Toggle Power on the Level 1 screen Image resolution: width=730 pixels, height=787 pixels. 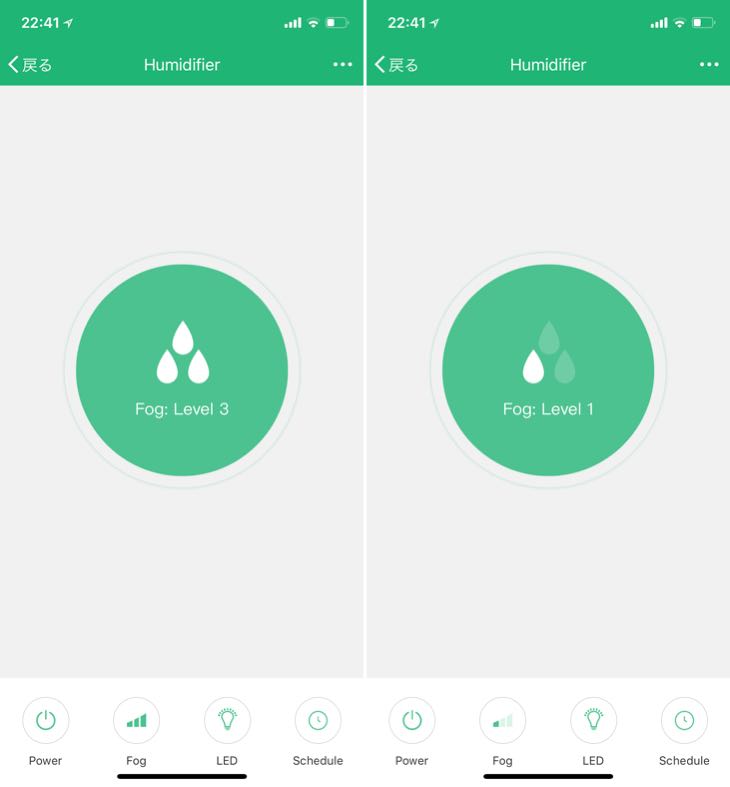coord(411,721)
